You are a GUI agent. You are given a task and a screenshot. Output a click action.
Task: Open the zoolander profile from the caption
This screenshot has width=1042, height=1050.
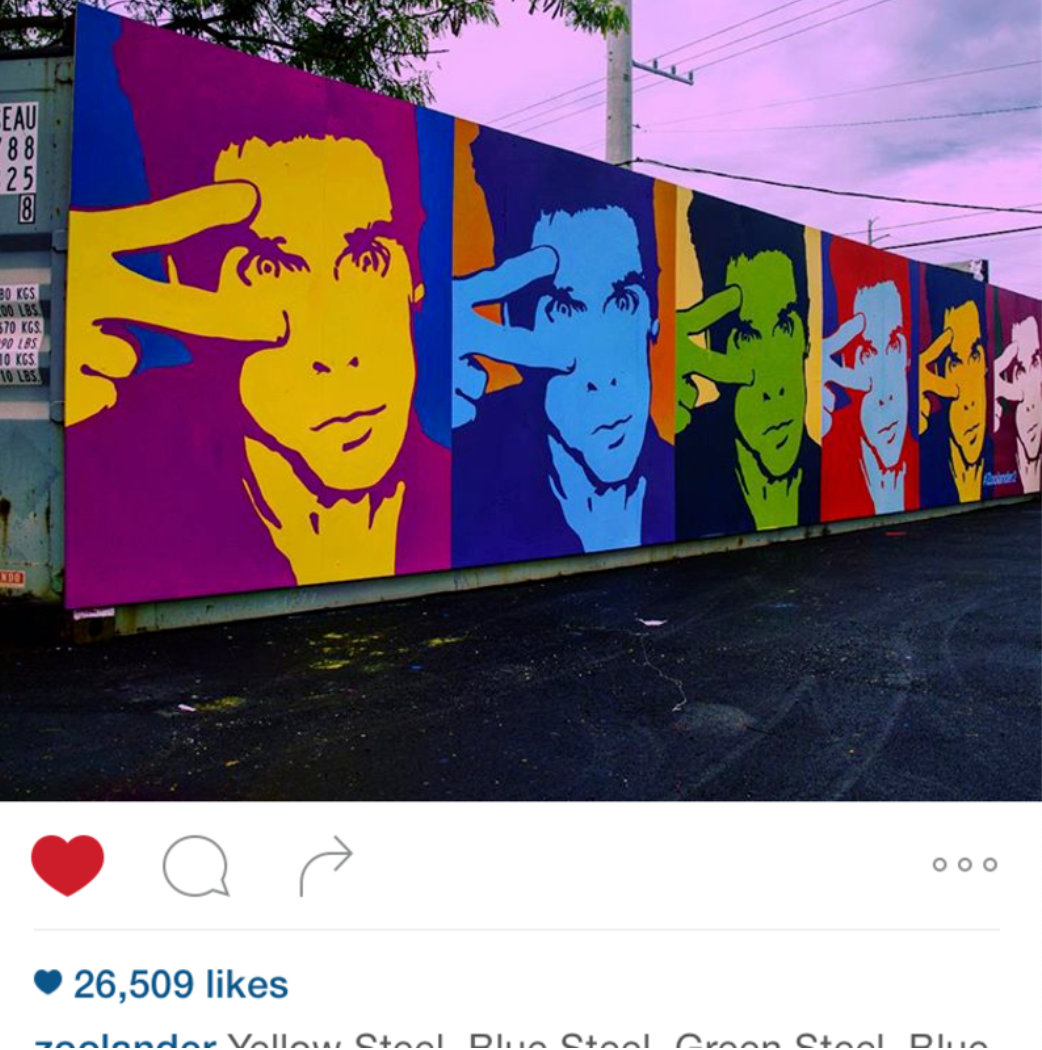[x=125, y=1042]
